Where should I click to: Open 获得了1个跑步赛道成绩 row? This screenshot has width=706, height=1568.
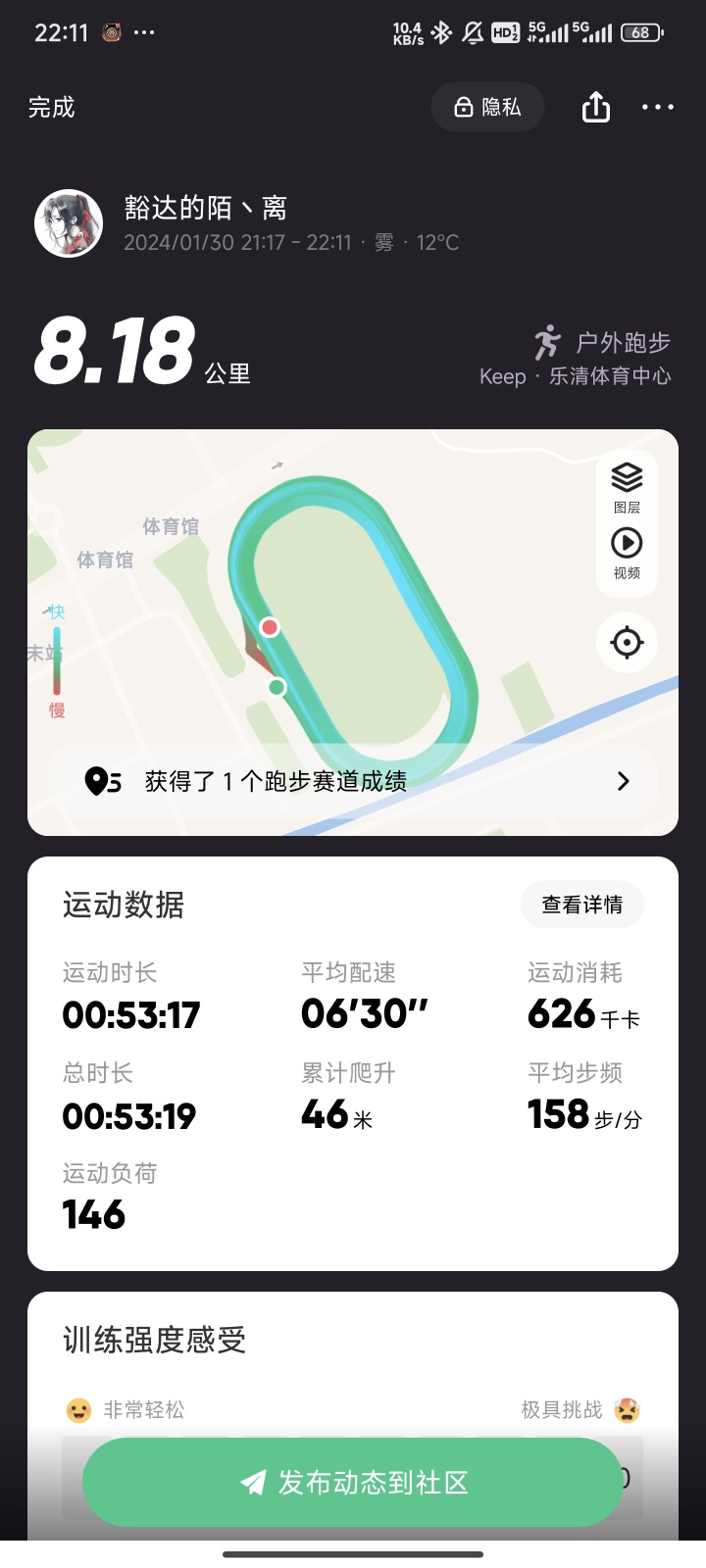click(353, 781)
